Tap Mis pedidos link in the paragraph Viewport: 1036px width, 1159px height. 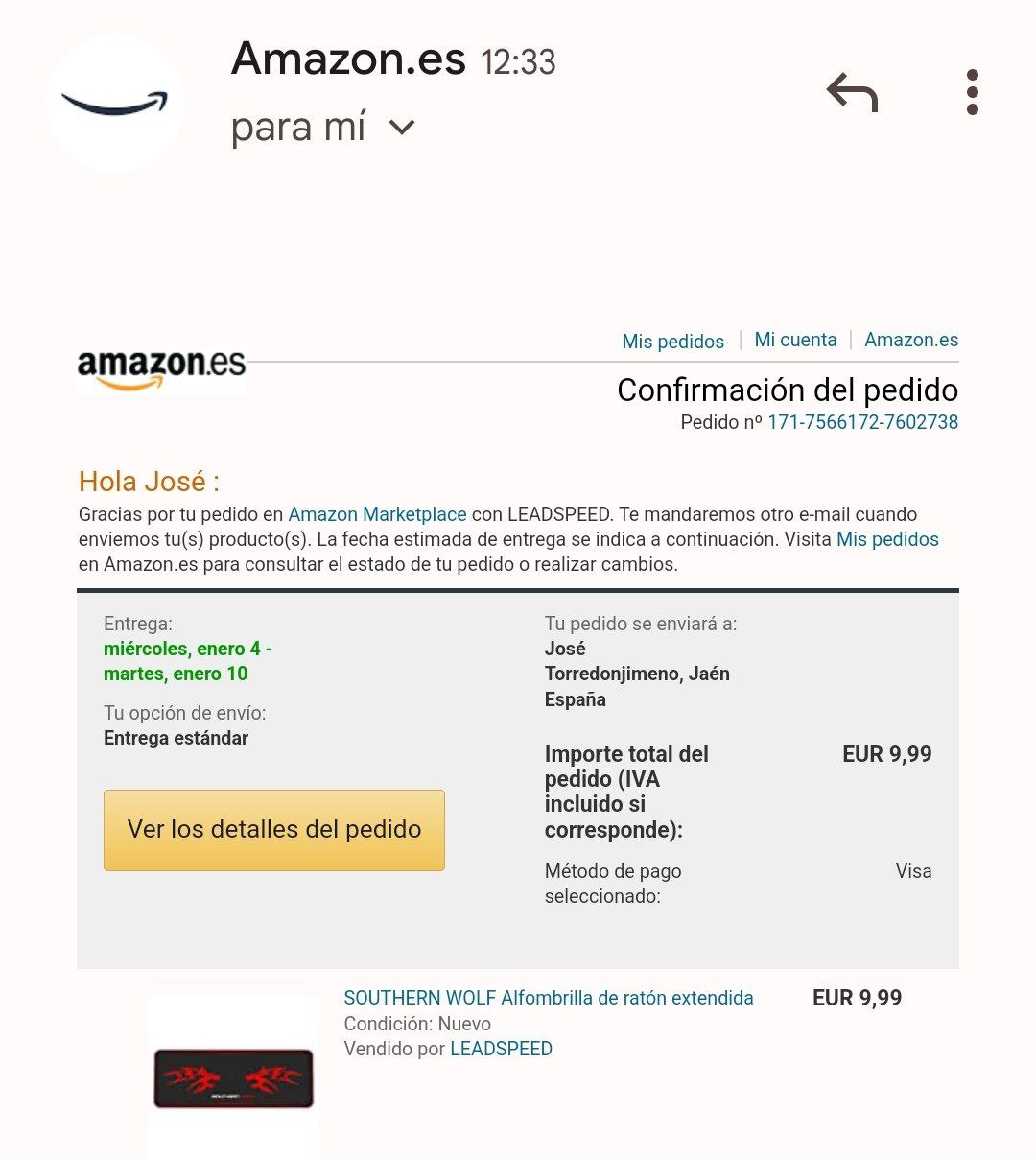[x=886, y=539]
